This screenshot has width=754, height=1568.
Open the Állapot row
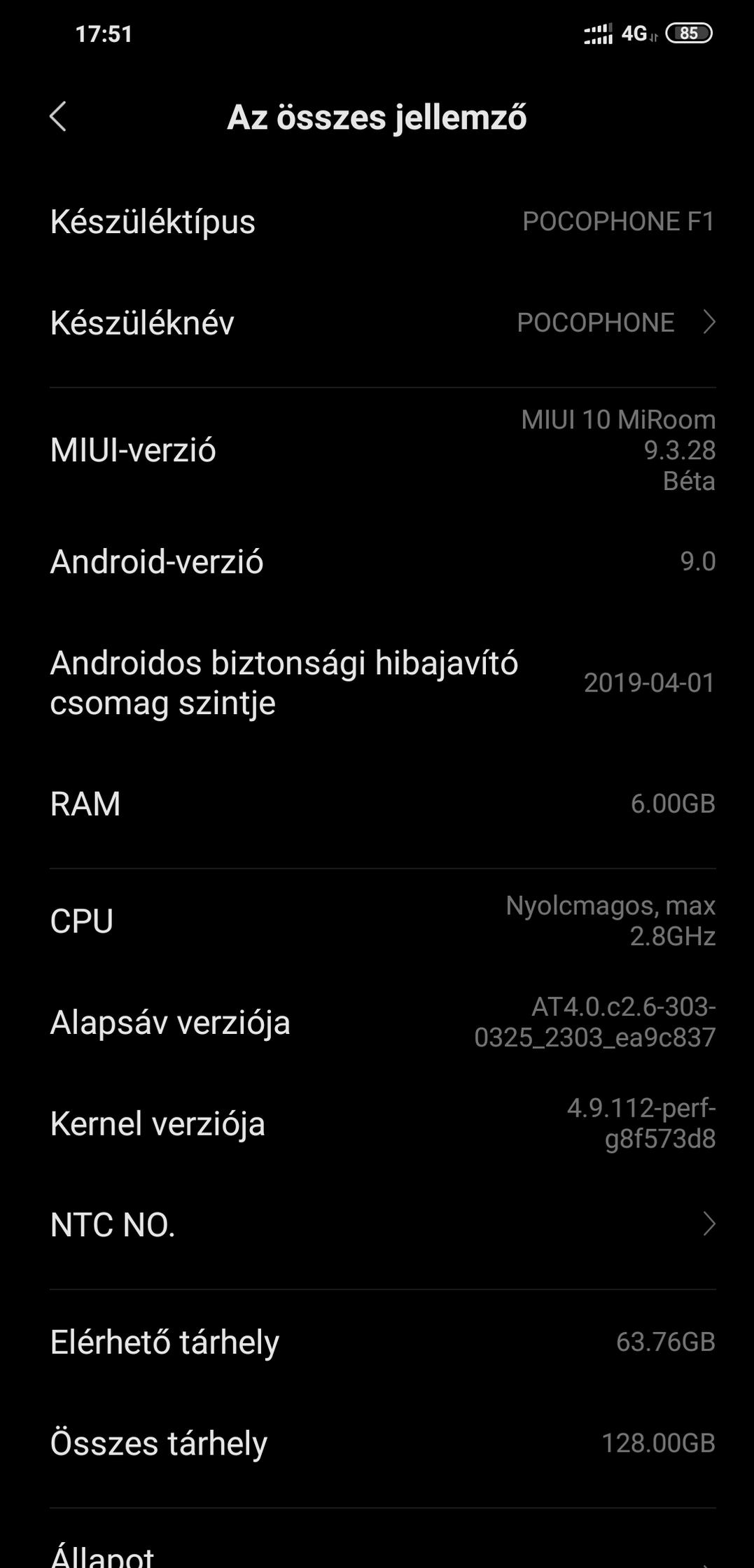point(377,1543)
